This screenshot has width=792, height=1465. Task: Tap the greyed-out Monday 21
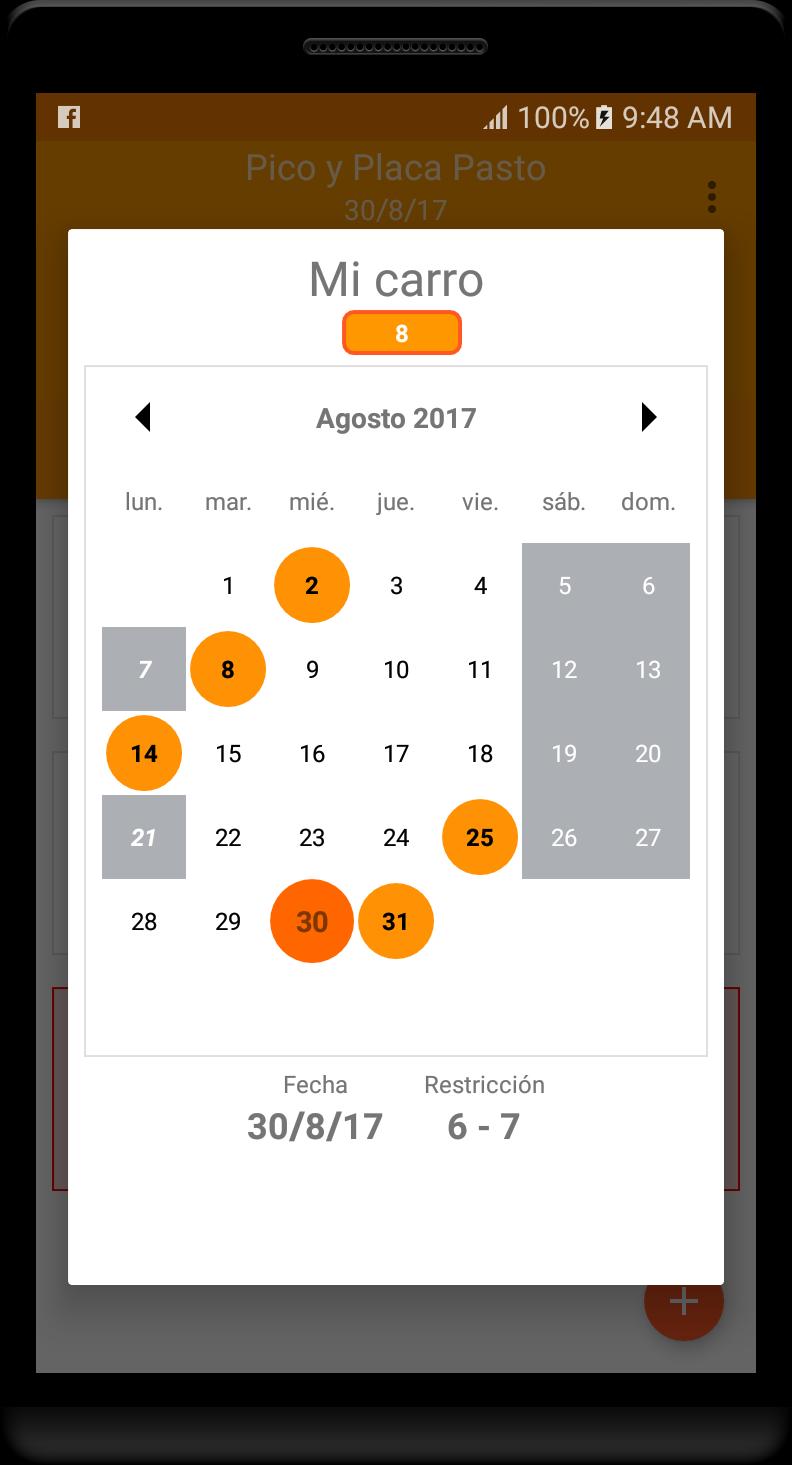click(x=144, y=837)
